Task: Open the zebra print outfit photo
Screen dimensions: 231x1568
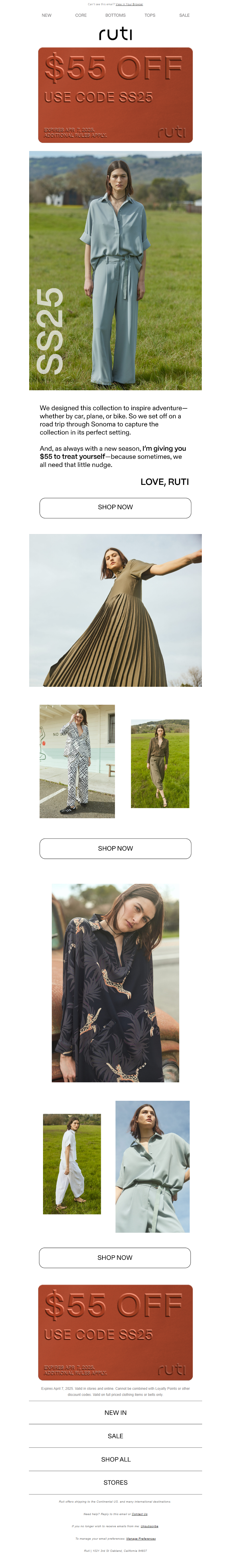Action: pyautogui.click(x=77, y=761)
